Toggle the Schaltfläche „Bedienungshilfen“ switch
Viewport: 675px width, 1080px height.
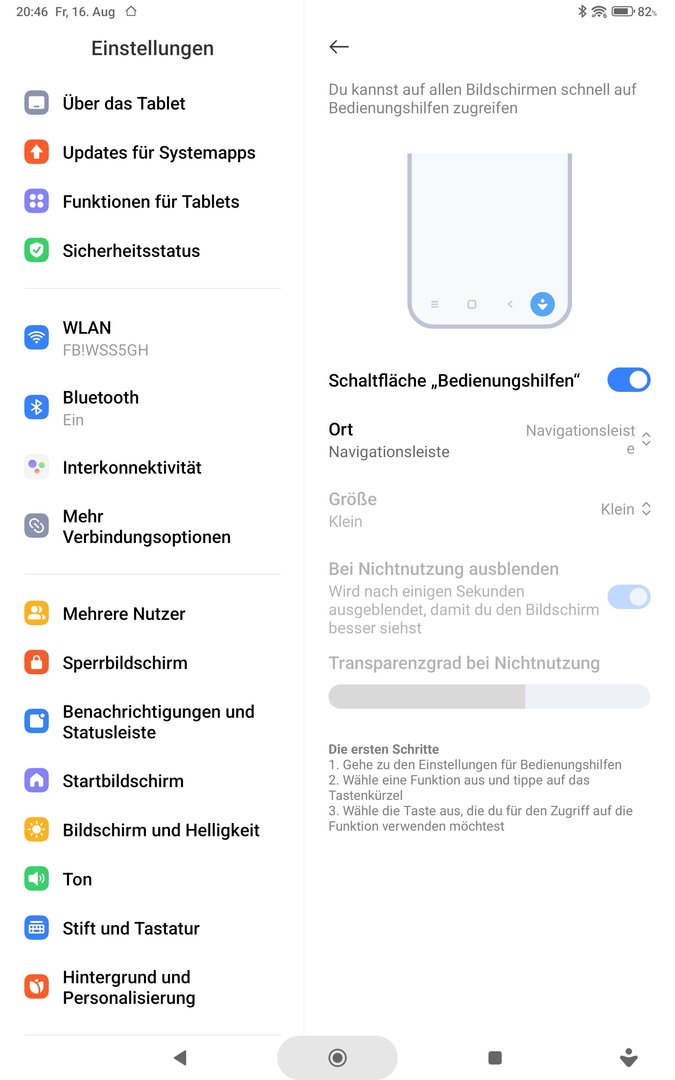[628, 380]
